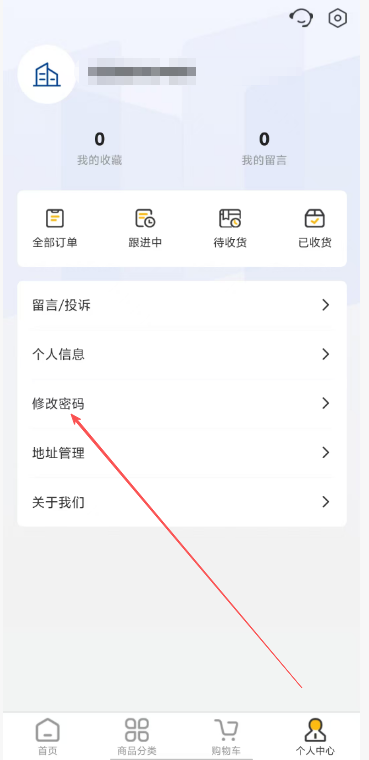The image size is (369, 760).
Task: Select the 个人中心 tab
Action: 315,736
